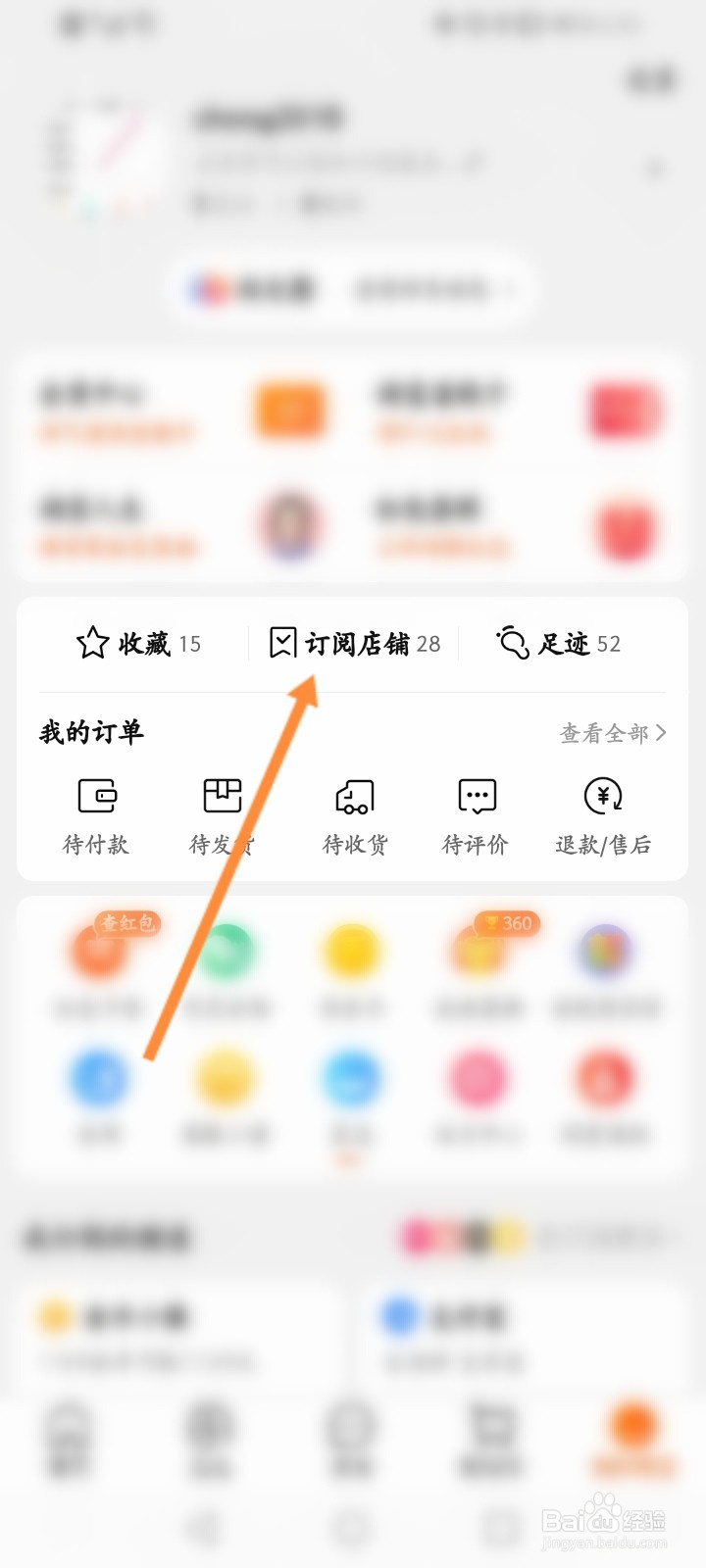Tap the 查红包 red packet badge
Viewport: 706px width, 1568px height.
[x=125, y=922]
